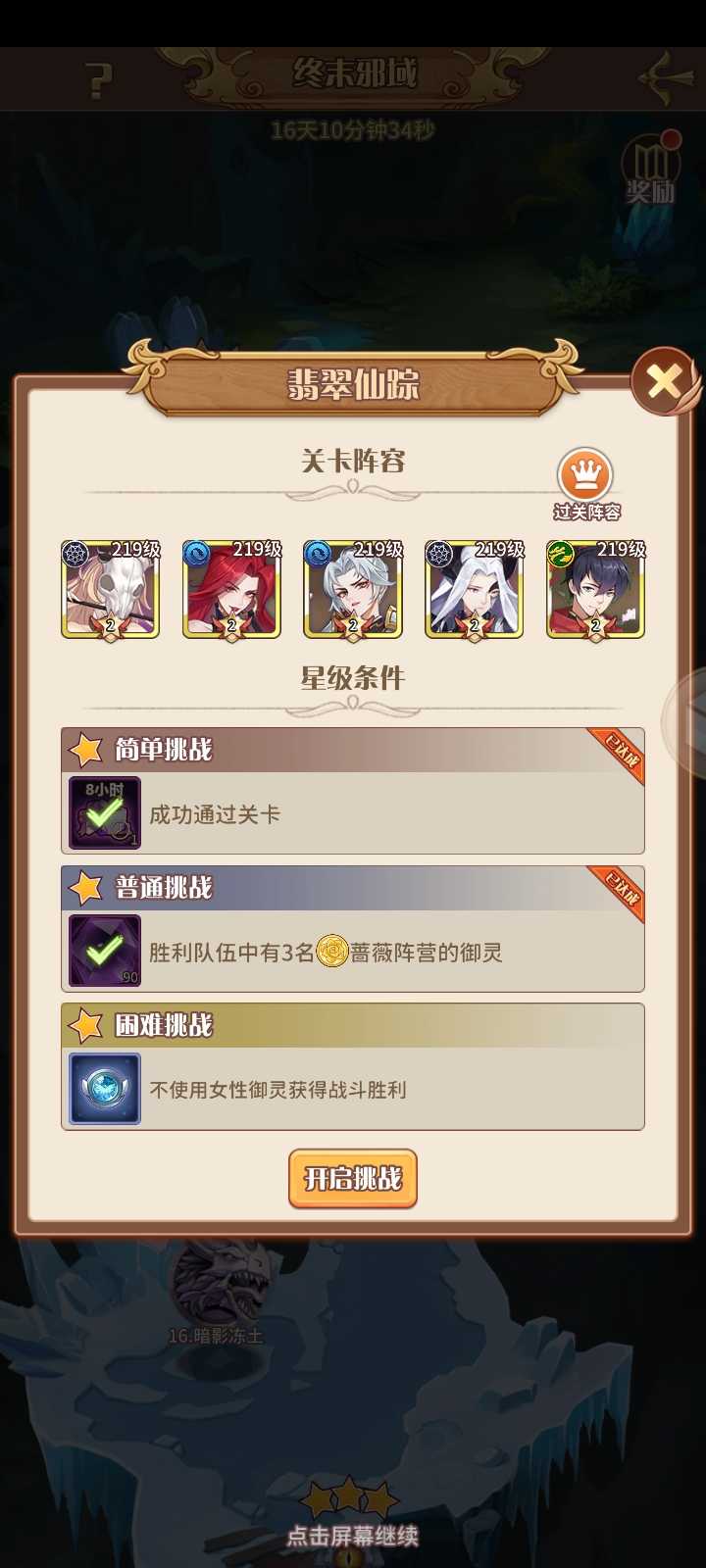Tap the 简单挑战 reward icon
This screenshot has width=706, height=1568.
click(105, 812)
